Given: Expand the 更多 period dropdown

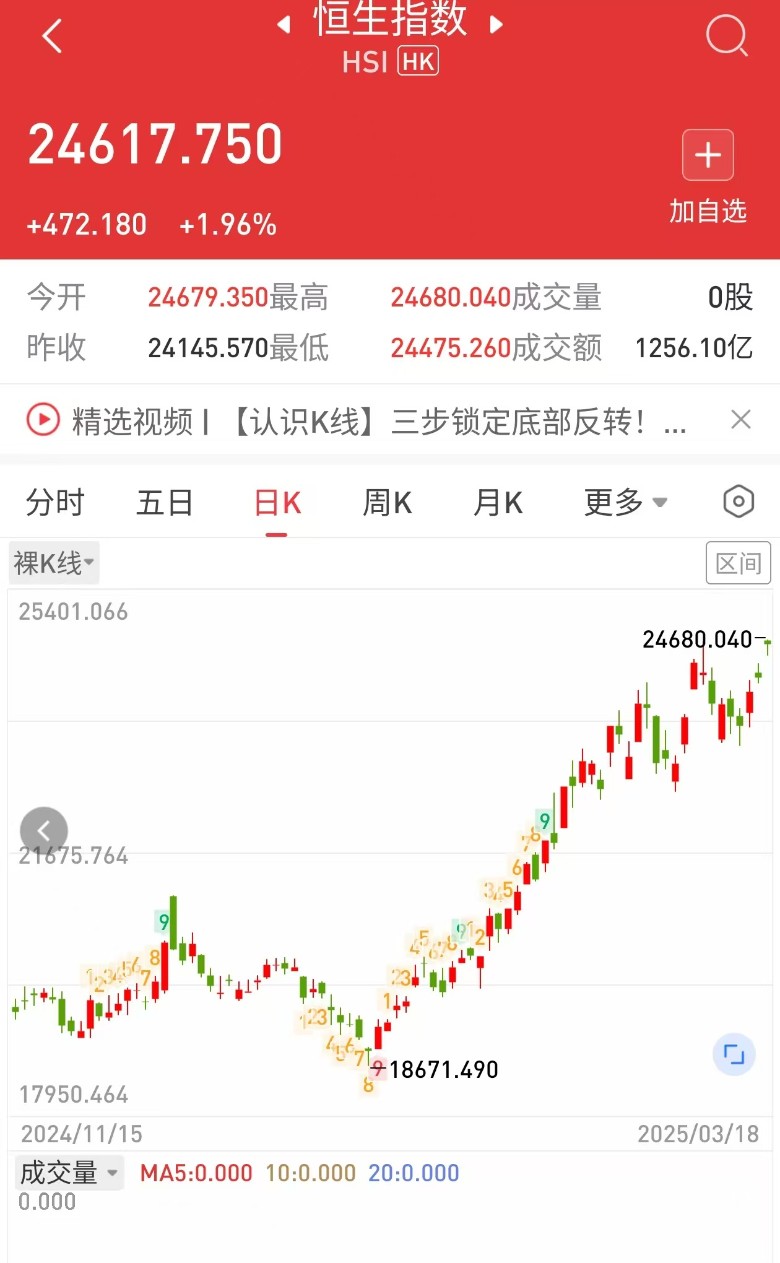Looking at the screenshot, I should pyautogui.click(x=626, y=502).
